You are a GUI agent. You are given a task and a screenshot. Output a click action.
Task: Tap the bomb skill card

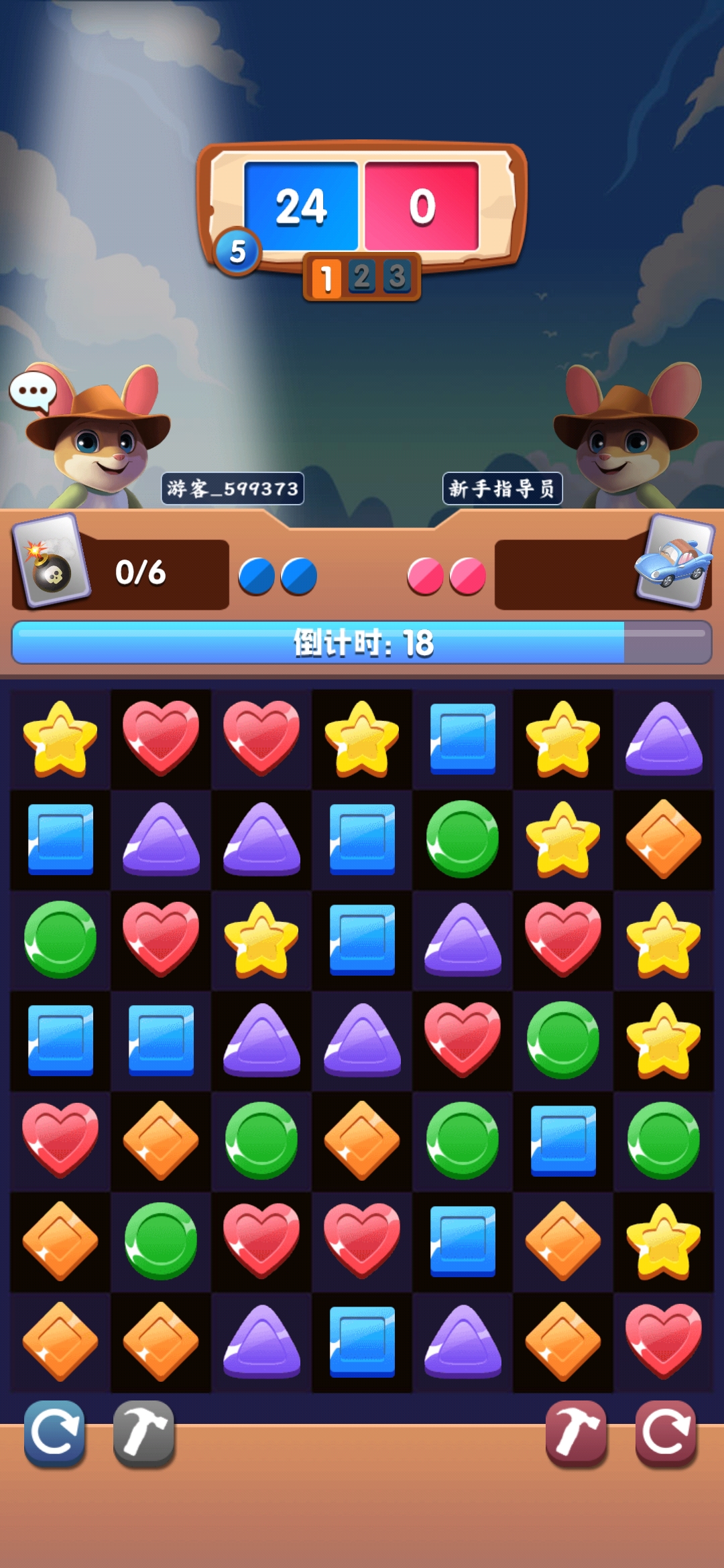click(x=52, y=562)
